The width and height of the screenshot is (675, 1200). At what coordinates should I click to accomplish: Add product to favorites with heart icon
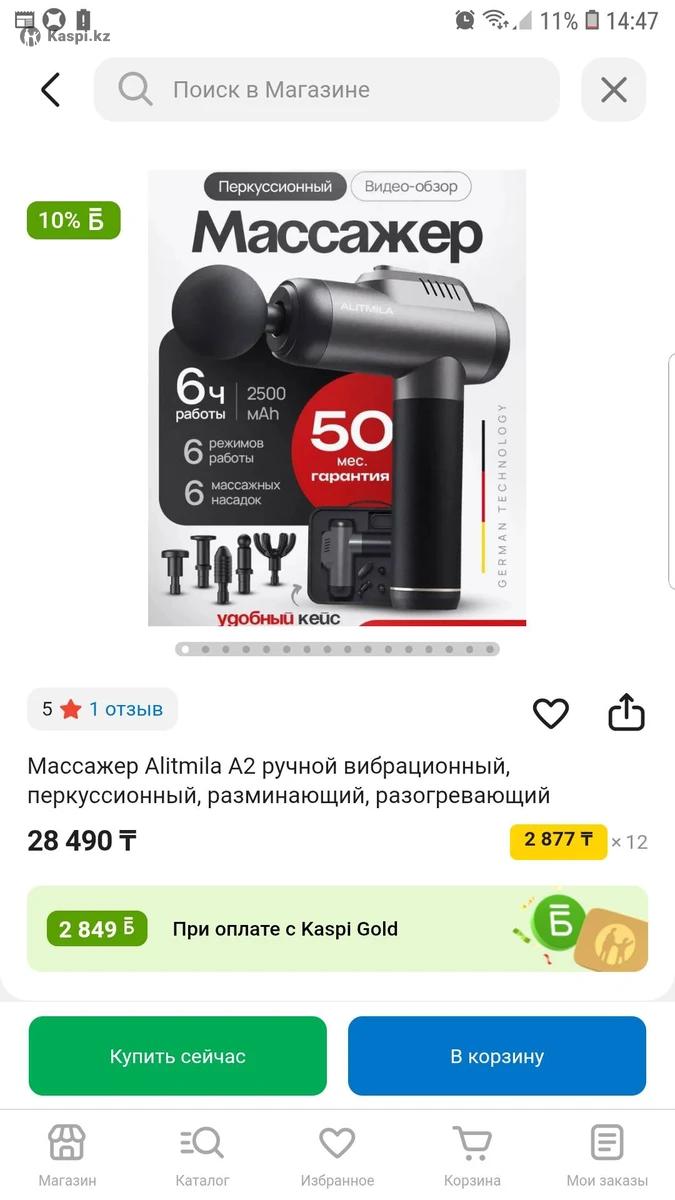pyautogui.click(x=550, y=713)
